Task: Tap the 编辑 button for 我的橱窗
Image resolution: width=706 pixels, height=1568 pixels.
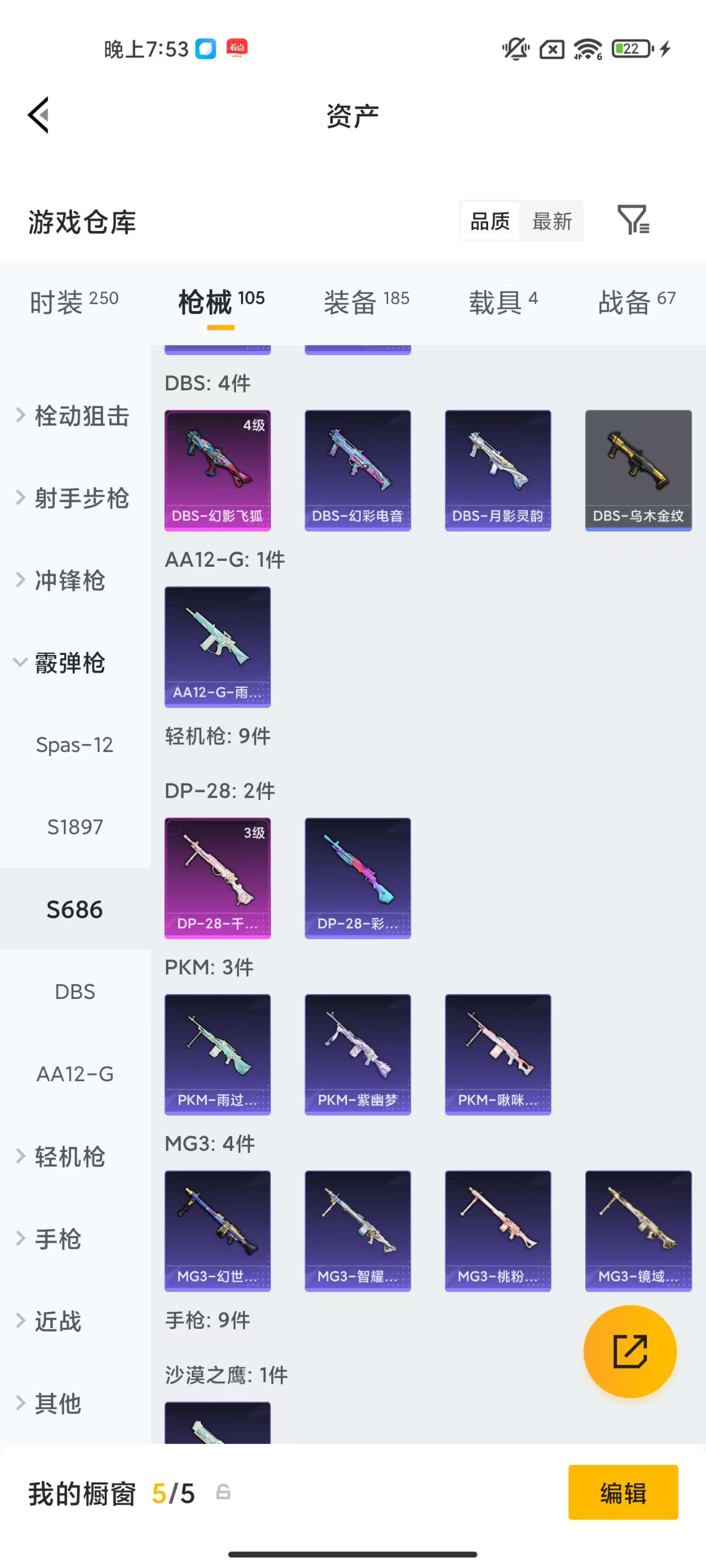Action: click(623, 1492)
